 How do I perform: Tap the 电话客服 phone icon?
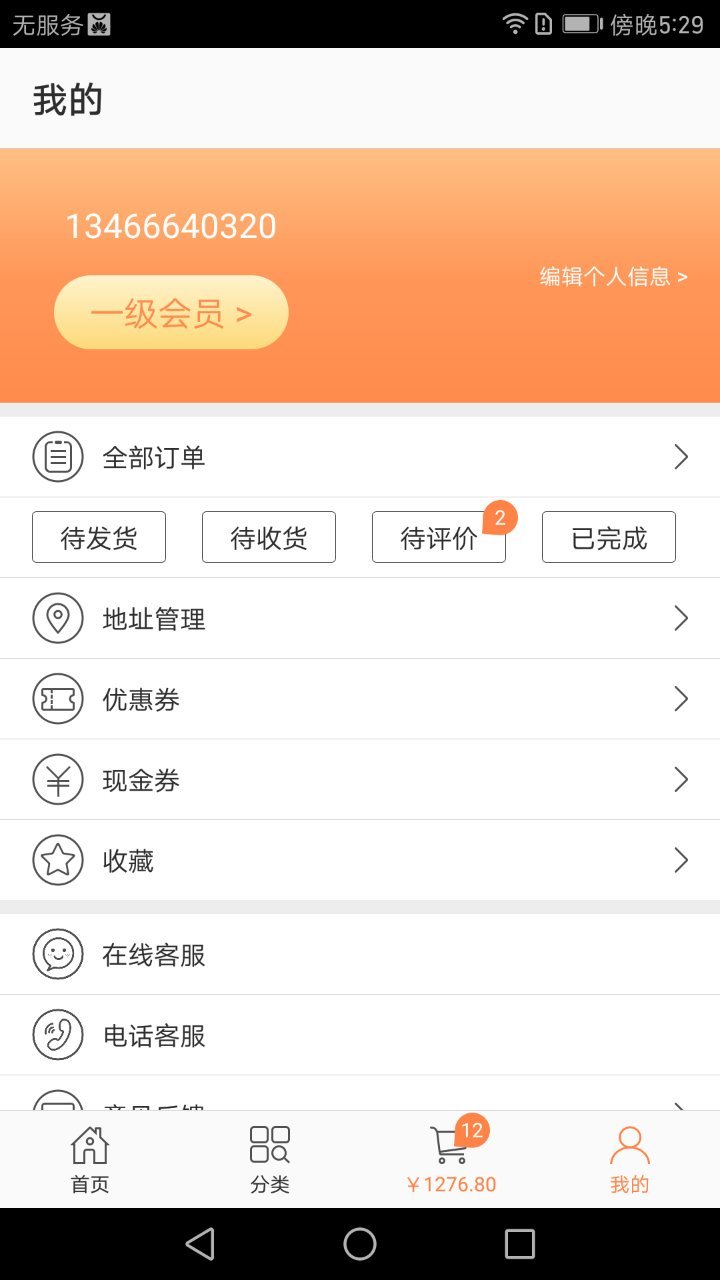pos(57,1035)
